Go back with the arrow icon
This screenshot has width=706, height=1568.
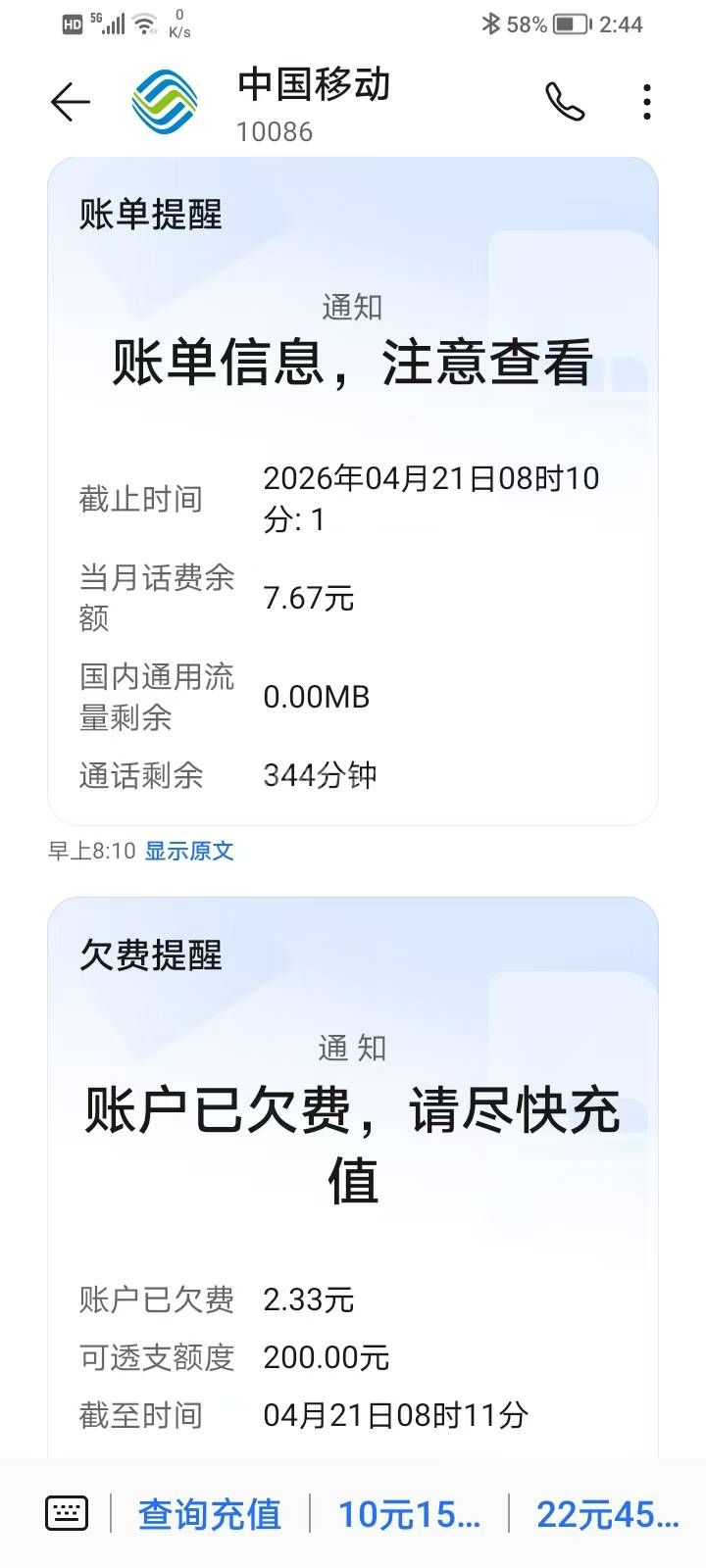(x=70, y=102)
